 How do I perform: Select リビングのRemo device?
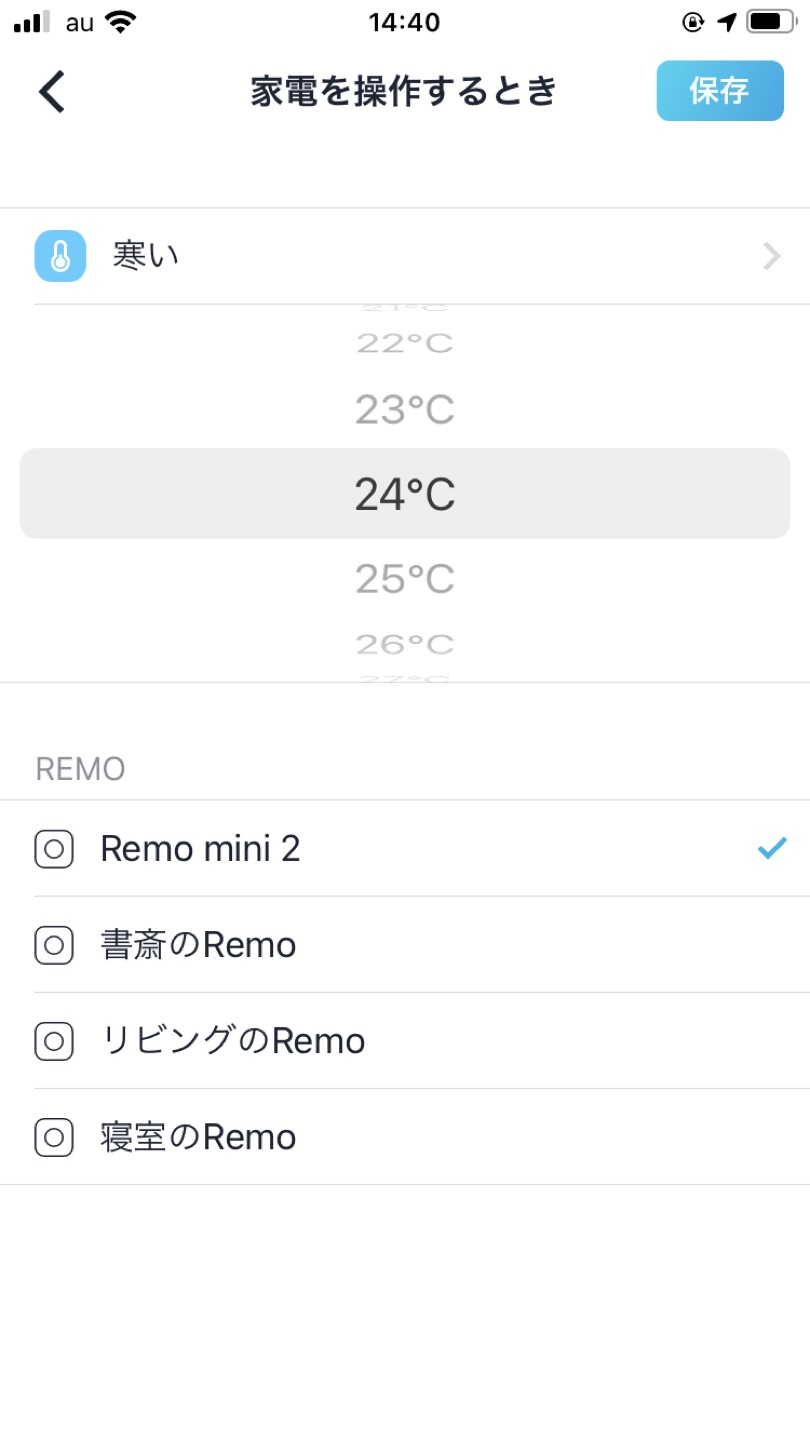coord(405,1041)
